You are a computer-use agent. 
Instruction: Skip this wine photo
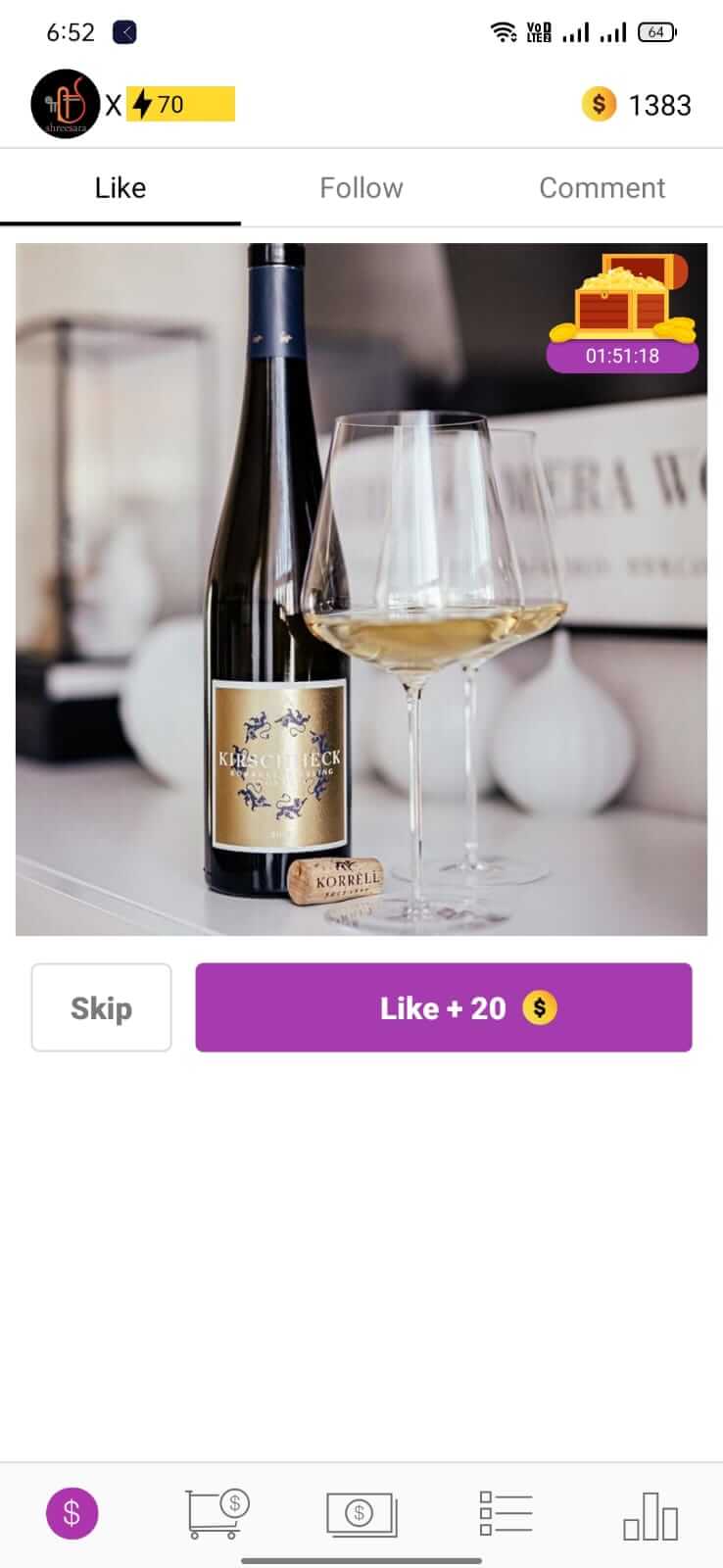[x=101, y=1007]
